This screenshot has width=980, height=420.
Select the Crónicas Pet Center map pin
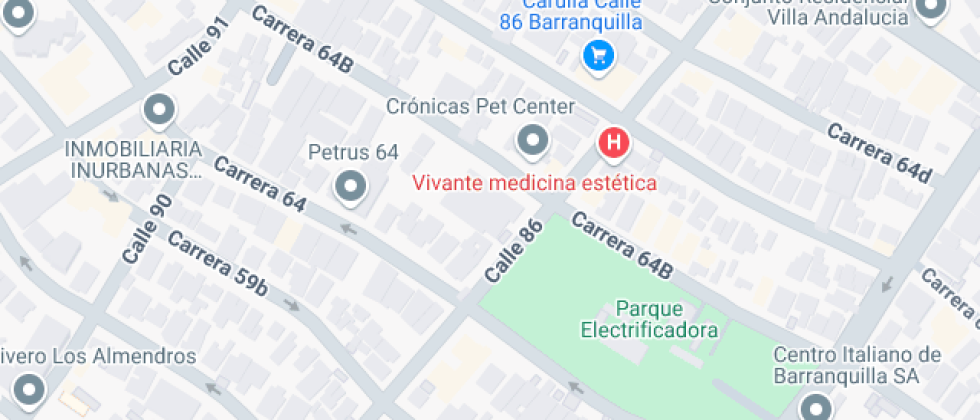[532, 140]
